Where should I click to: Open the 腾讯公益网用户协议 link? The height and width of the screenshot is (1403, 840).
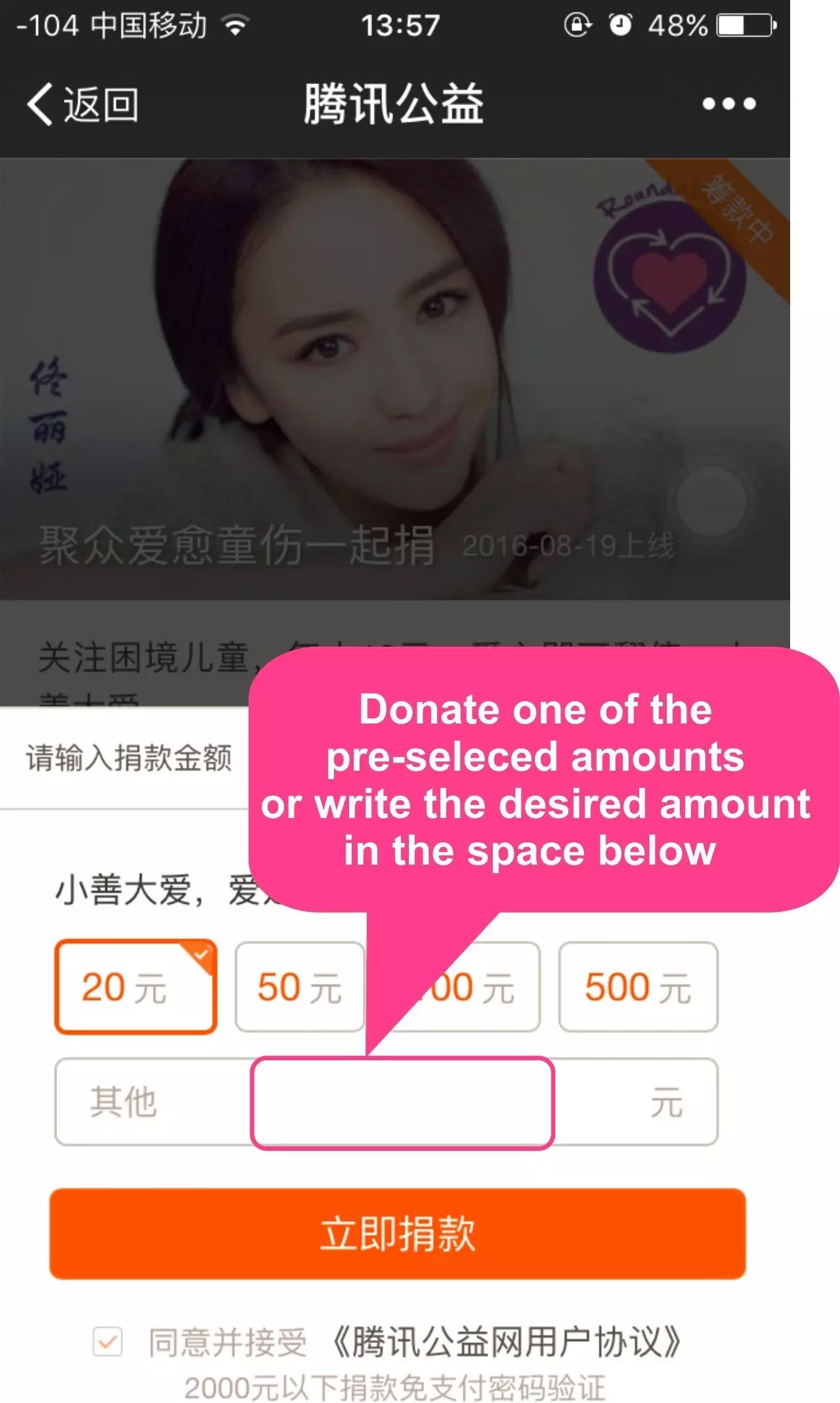coord(506,1341)
